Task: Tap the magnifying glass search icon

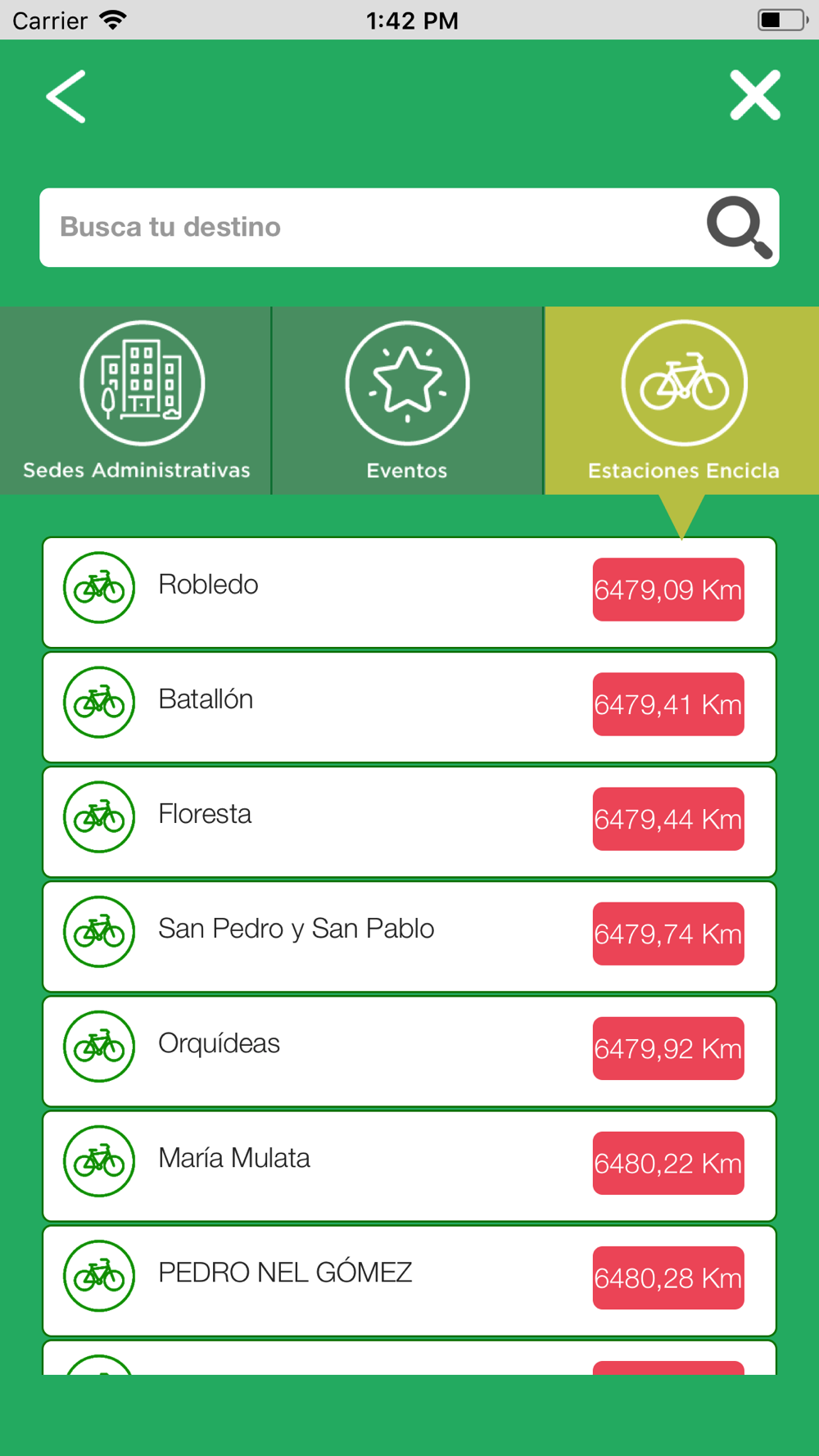Action: [740, 227]
